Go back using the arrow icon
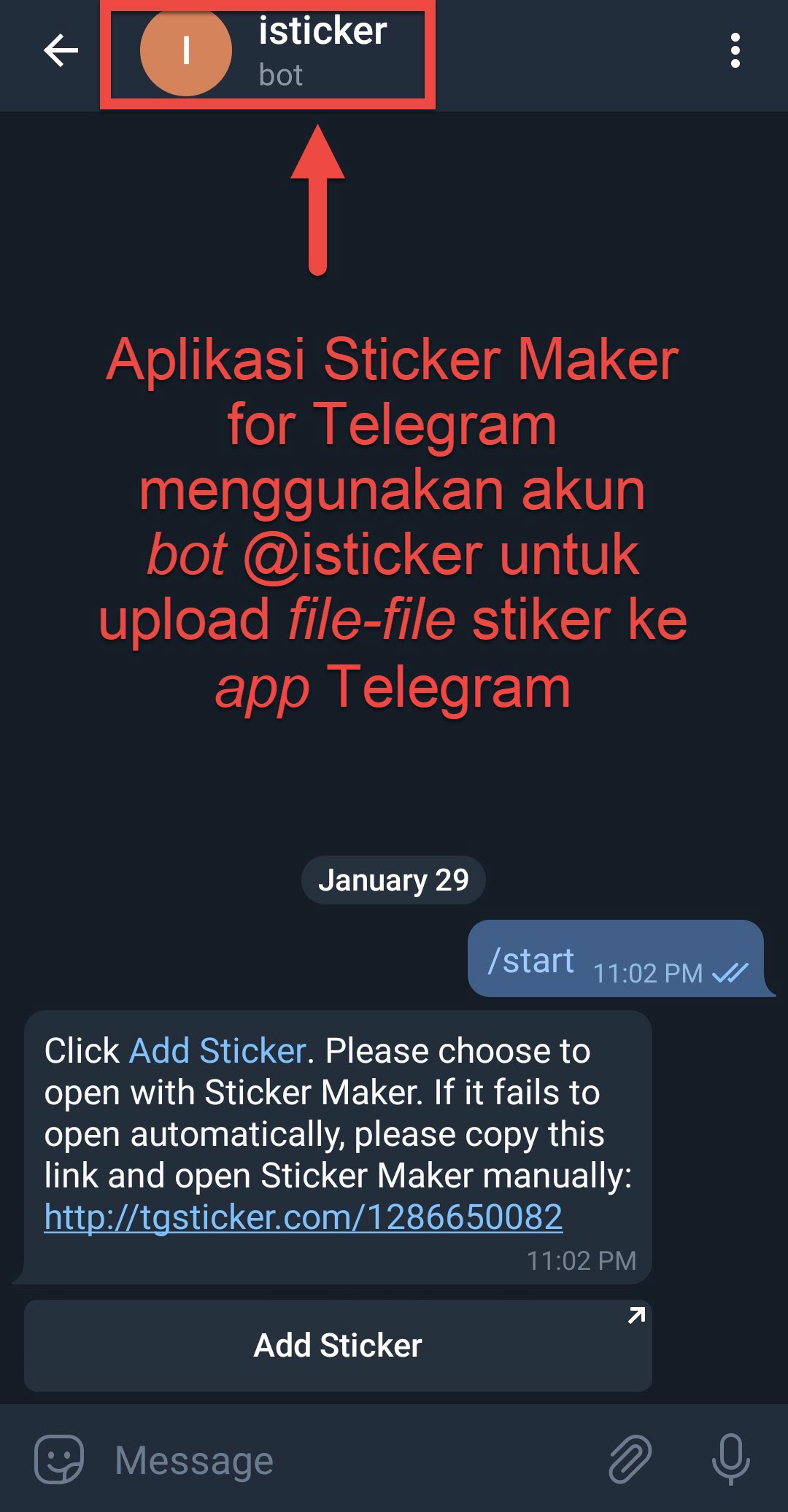 point(61,51)
